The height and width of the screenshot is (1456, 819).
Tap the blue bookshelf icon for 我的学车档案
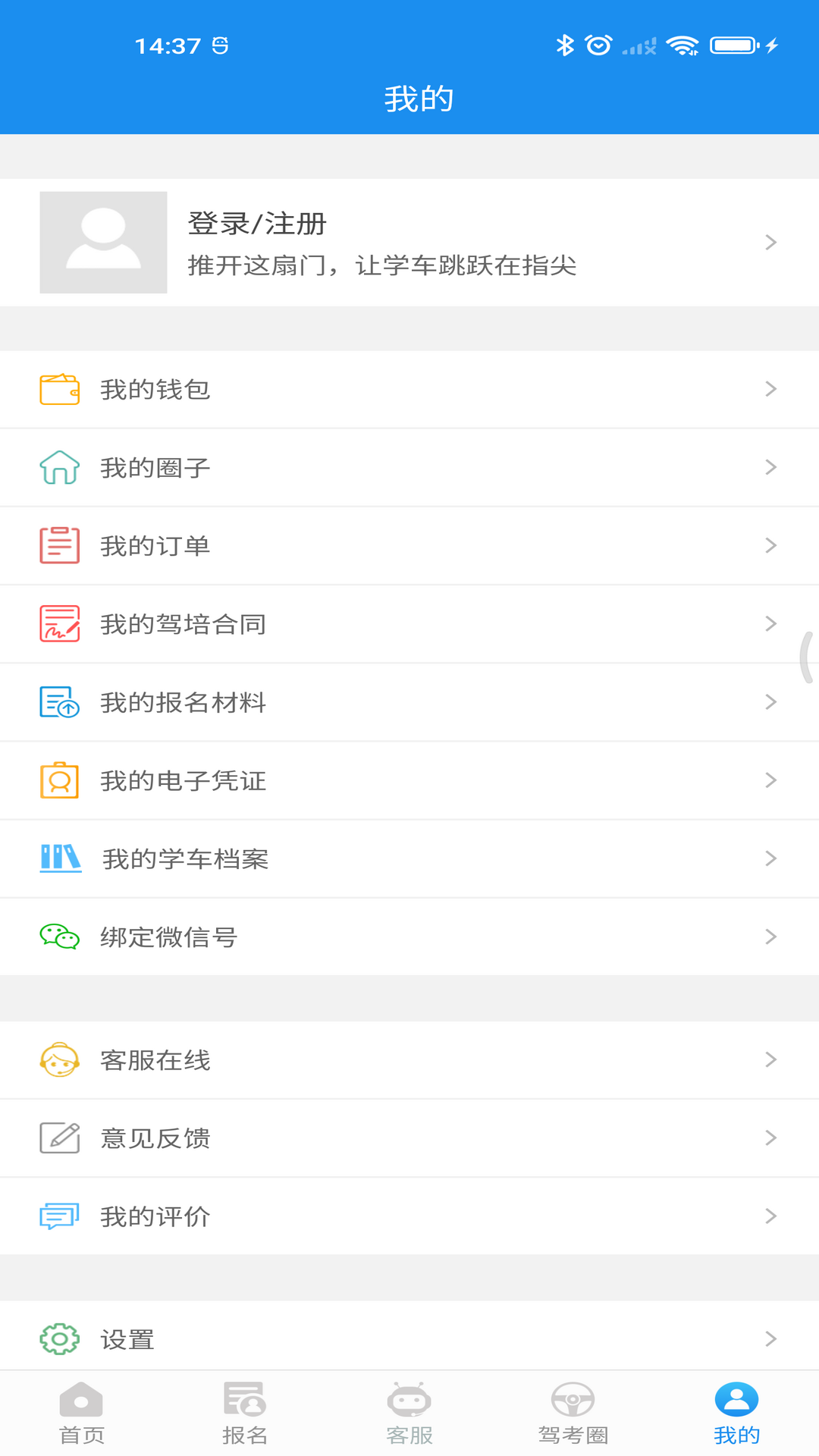(59, 858)
